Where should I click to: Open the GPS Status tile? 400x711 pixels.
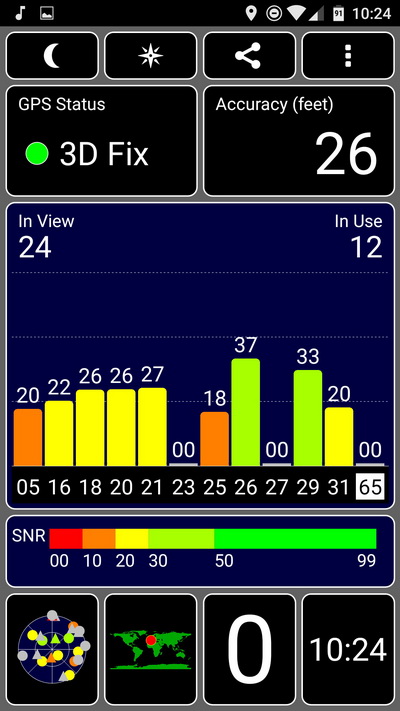point(102,141)
